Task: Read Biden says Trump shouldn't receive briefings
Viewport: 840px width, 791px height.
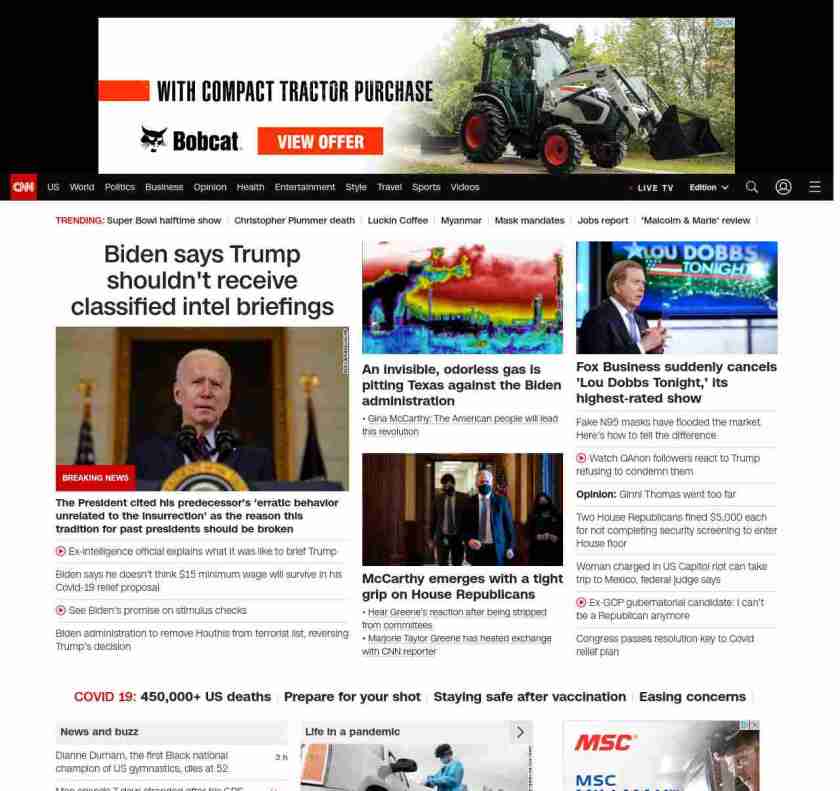Action: [x=202, y=280]
